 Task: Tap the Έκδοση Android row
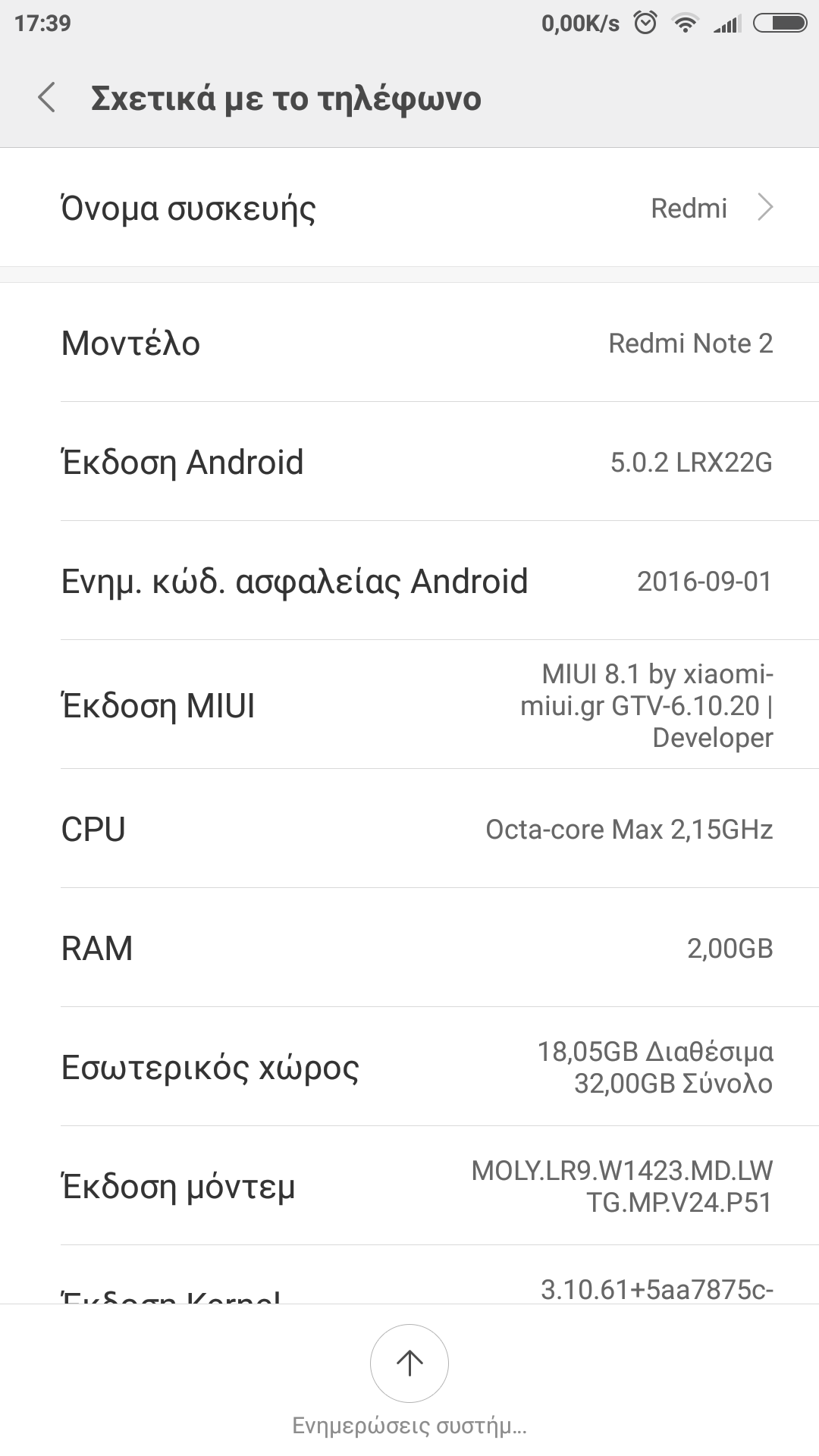pos(409,462)
